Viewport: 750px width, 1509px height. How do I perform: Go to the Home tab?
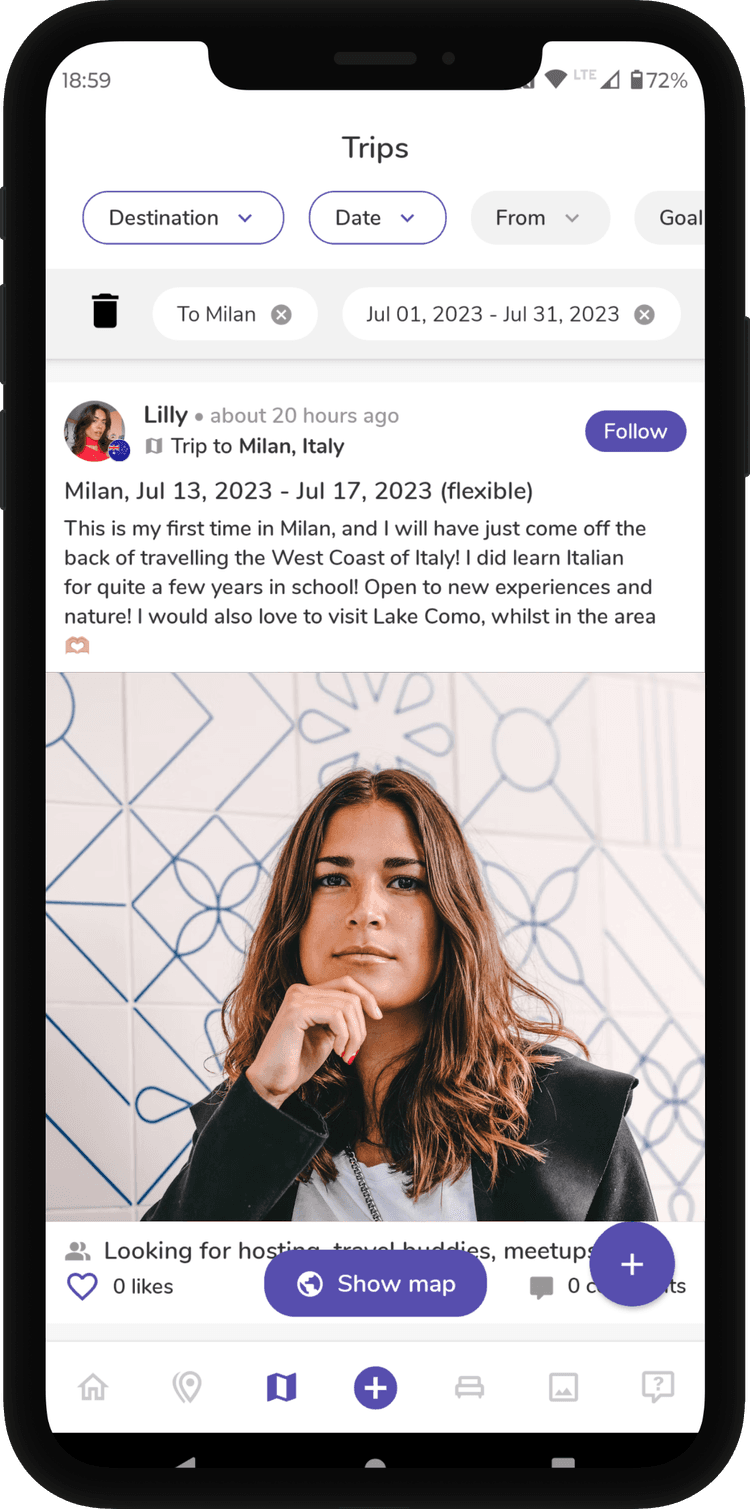pos(93,1387)
